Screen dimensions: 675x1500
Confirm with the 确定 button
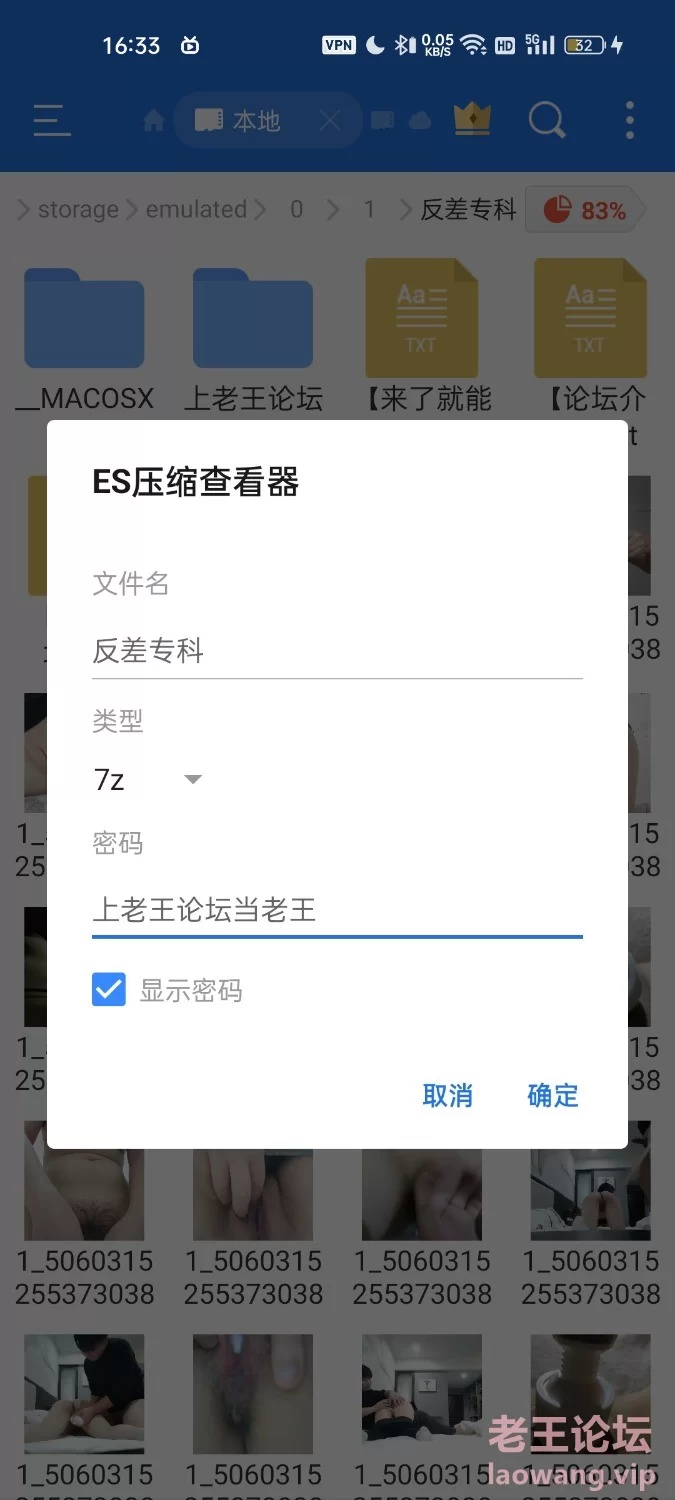[x=553, y=1095]
